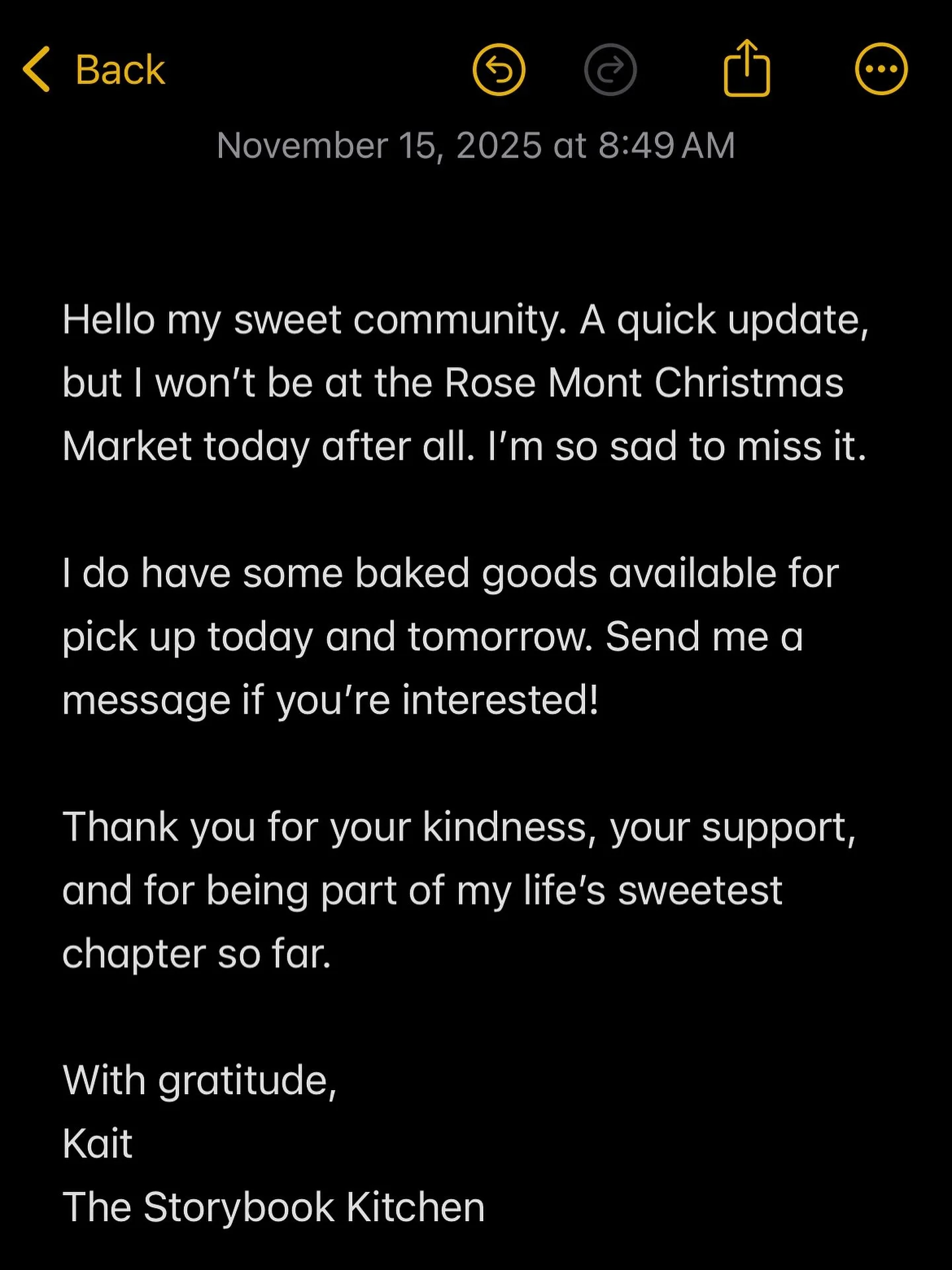
Task: Undo the last edit
Action: (499, 69)
